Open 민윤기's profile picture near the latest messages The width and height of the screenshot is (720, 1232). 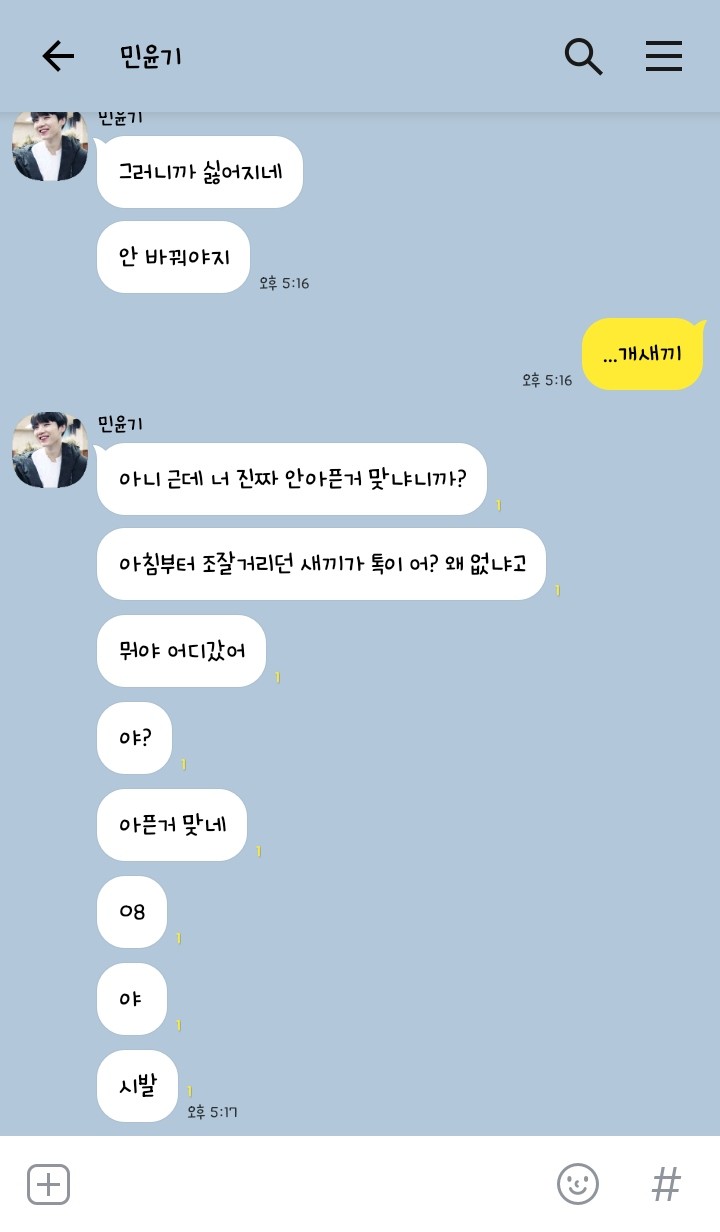click(50, 450)
